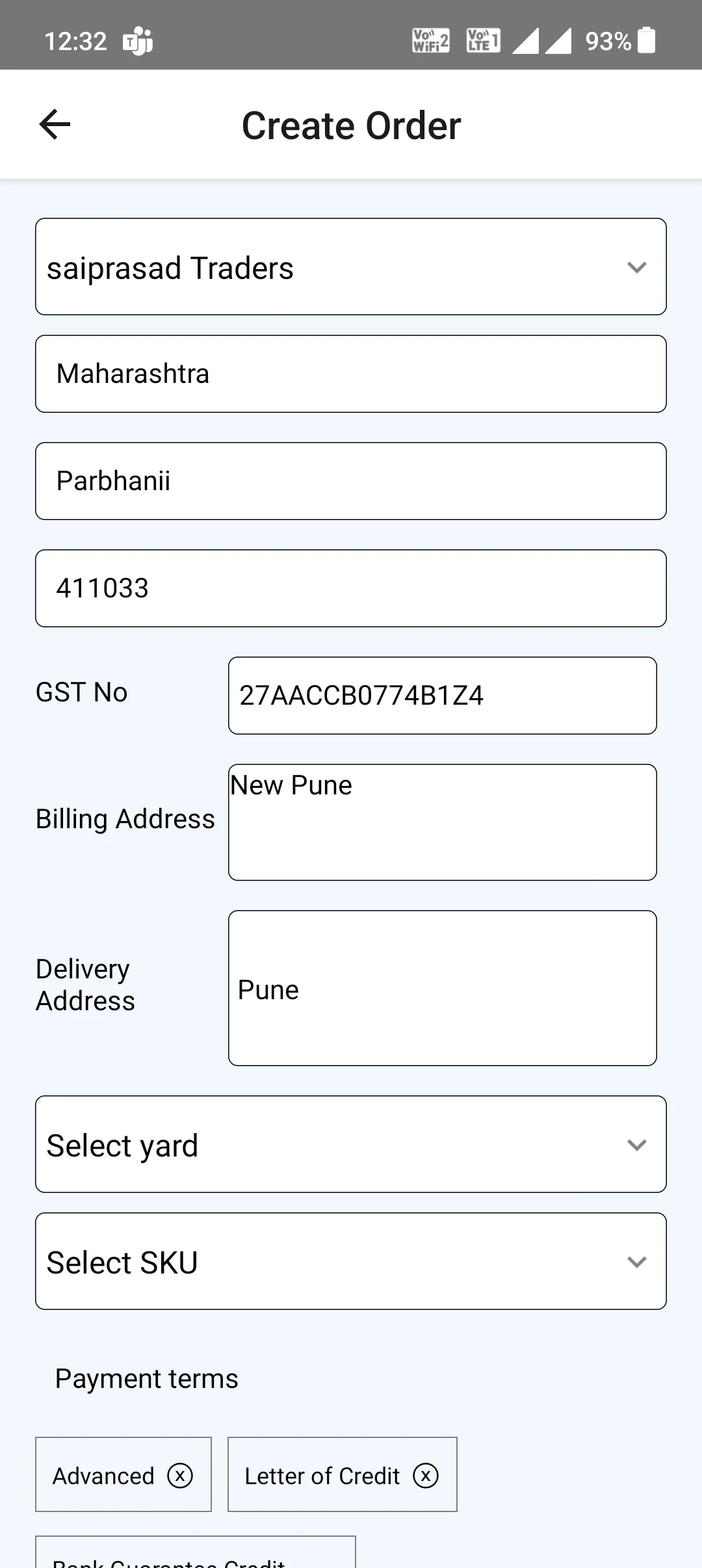Image resolution: width=702 pixels, height=1568 pixels.
Task: Remove the Letter of Credit chip
Action: [426, 1475]
